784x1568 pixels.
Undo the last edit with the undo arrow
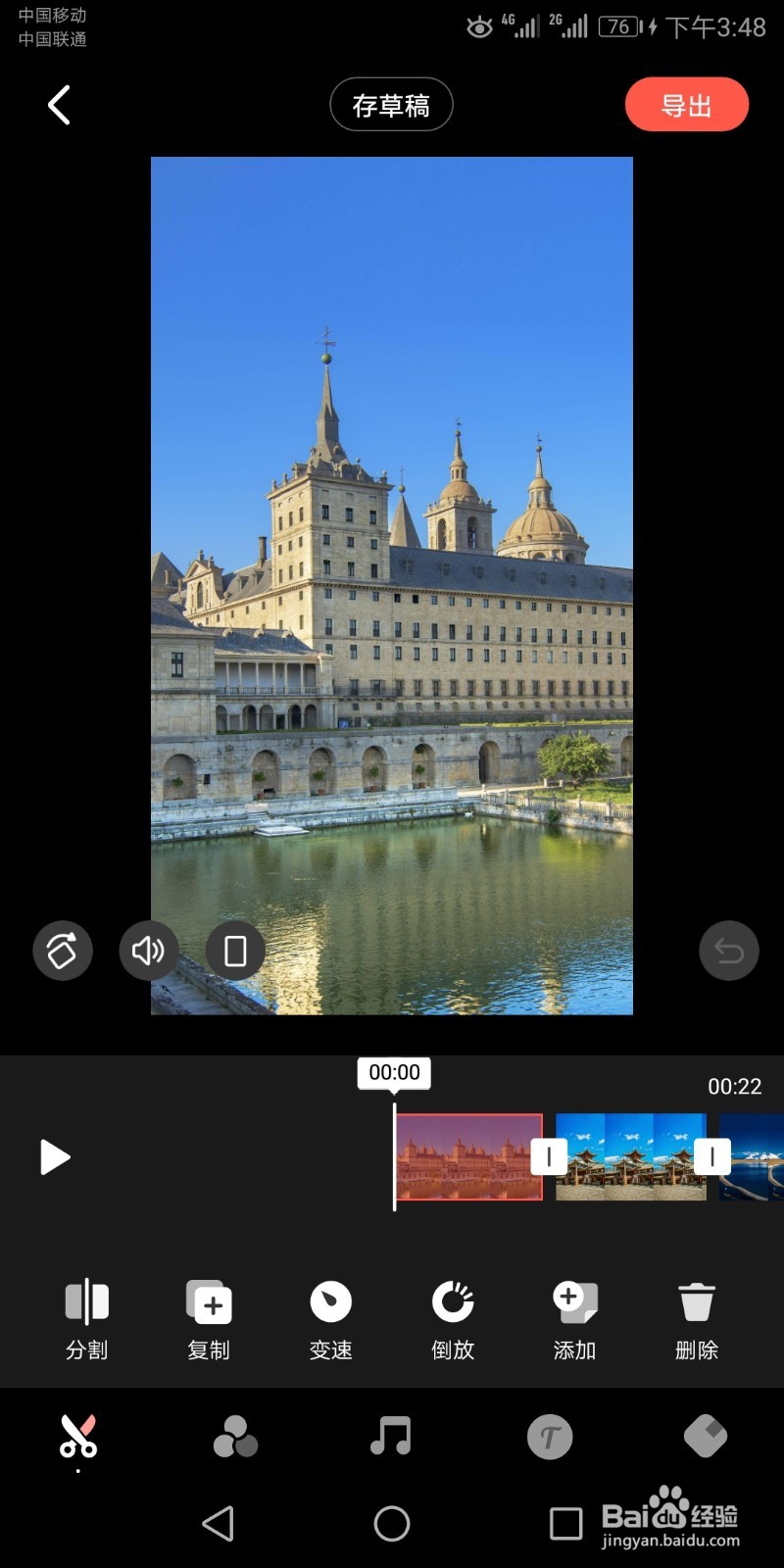point(729,951)
